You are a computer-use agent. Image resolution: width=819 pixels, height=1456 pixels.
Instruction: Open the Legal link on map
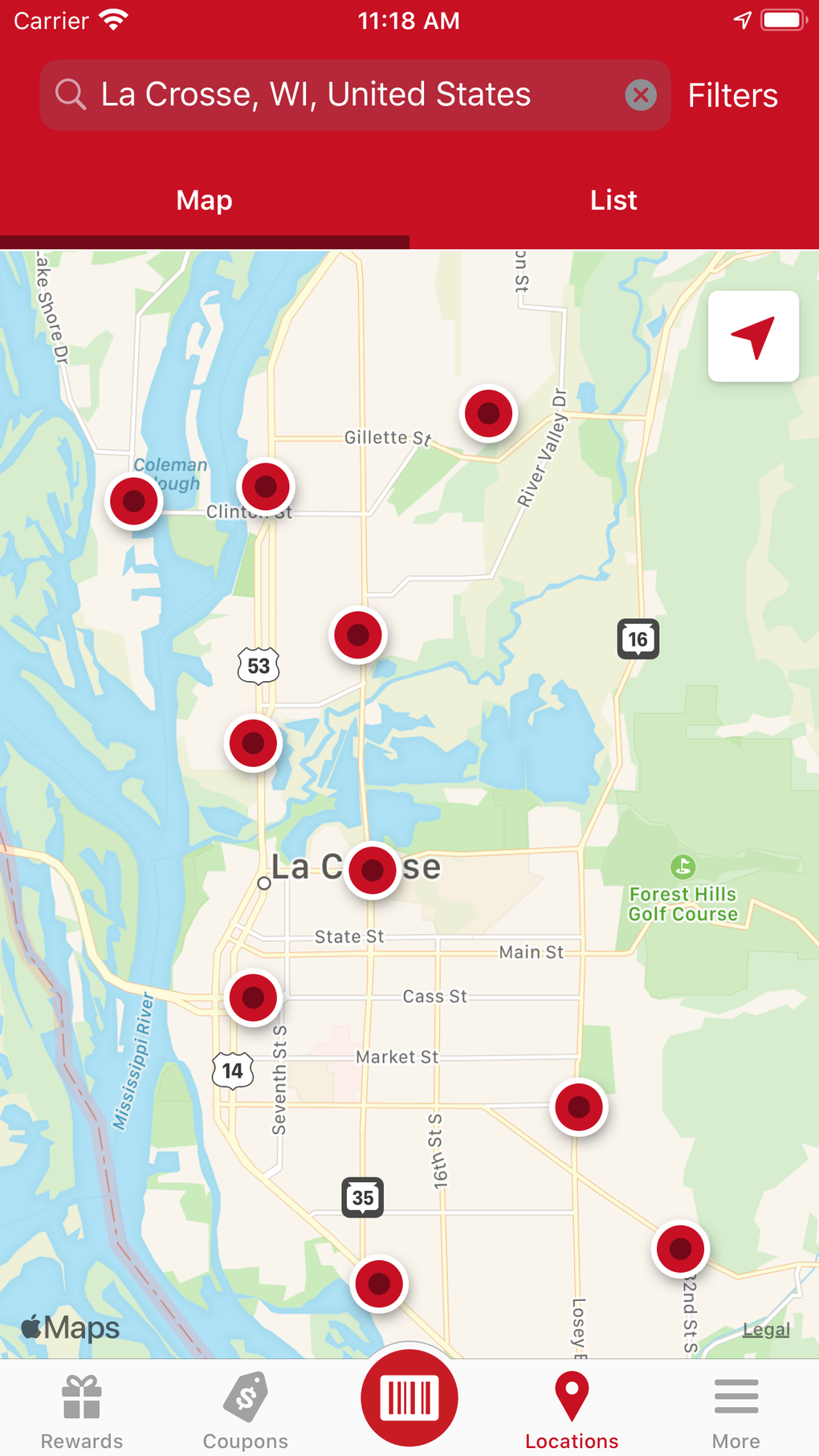point(765,1330)
